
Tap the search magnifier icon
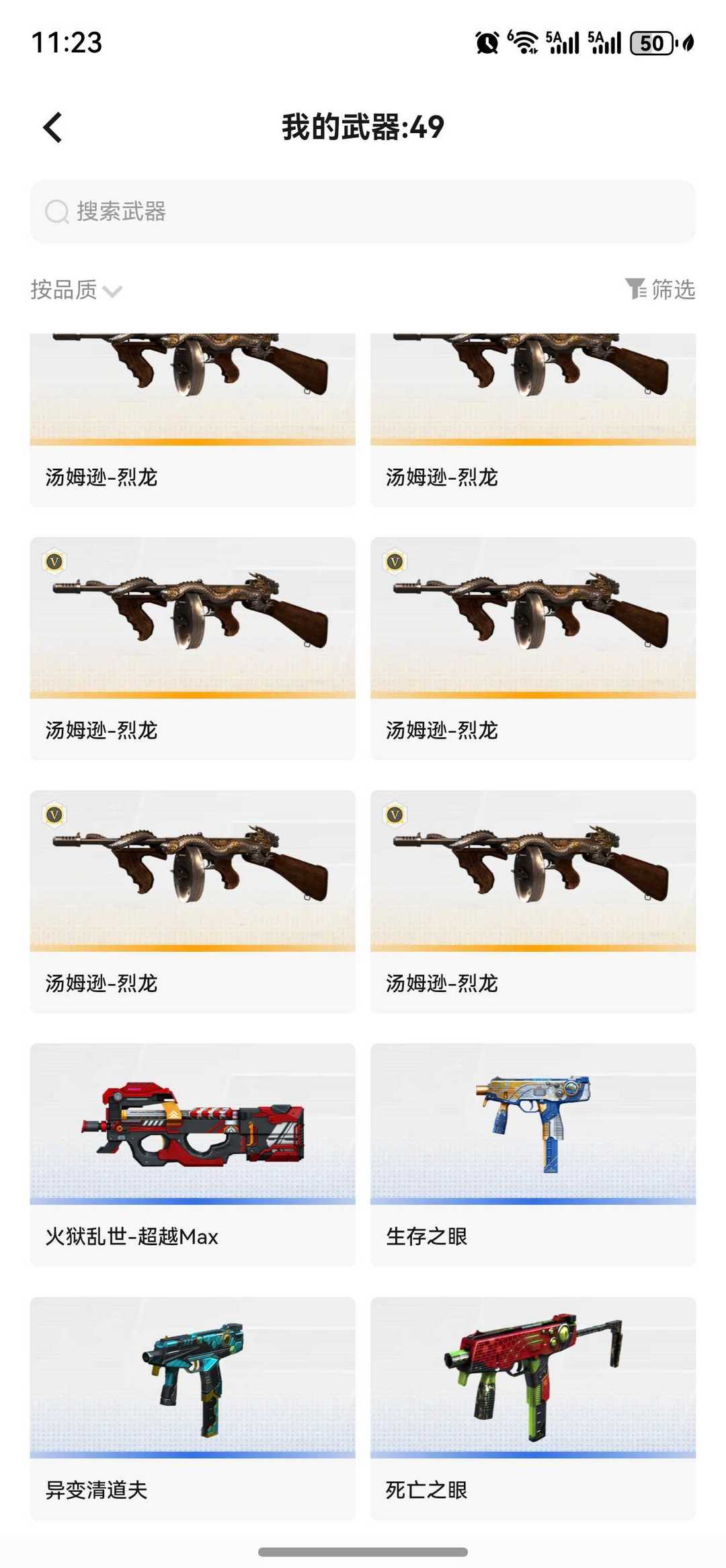coord(57,211)
